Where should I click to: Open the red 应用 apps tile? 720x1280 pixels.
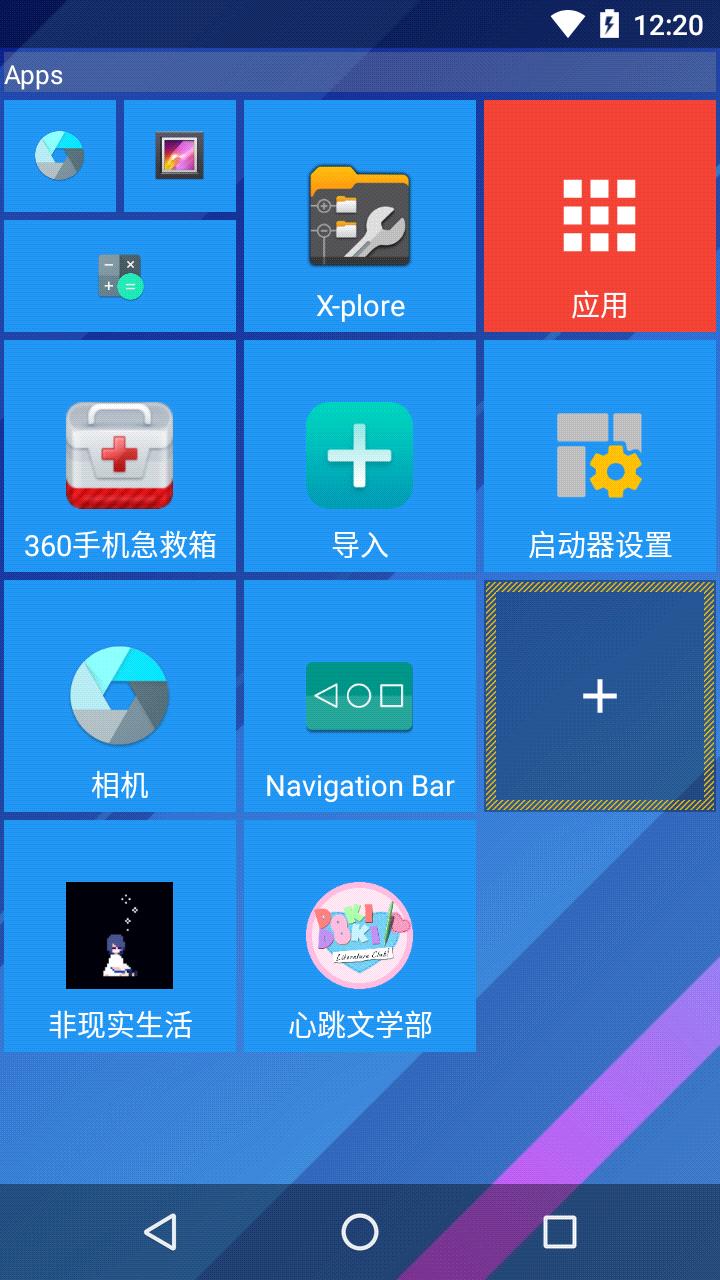[x=600, y=216]
